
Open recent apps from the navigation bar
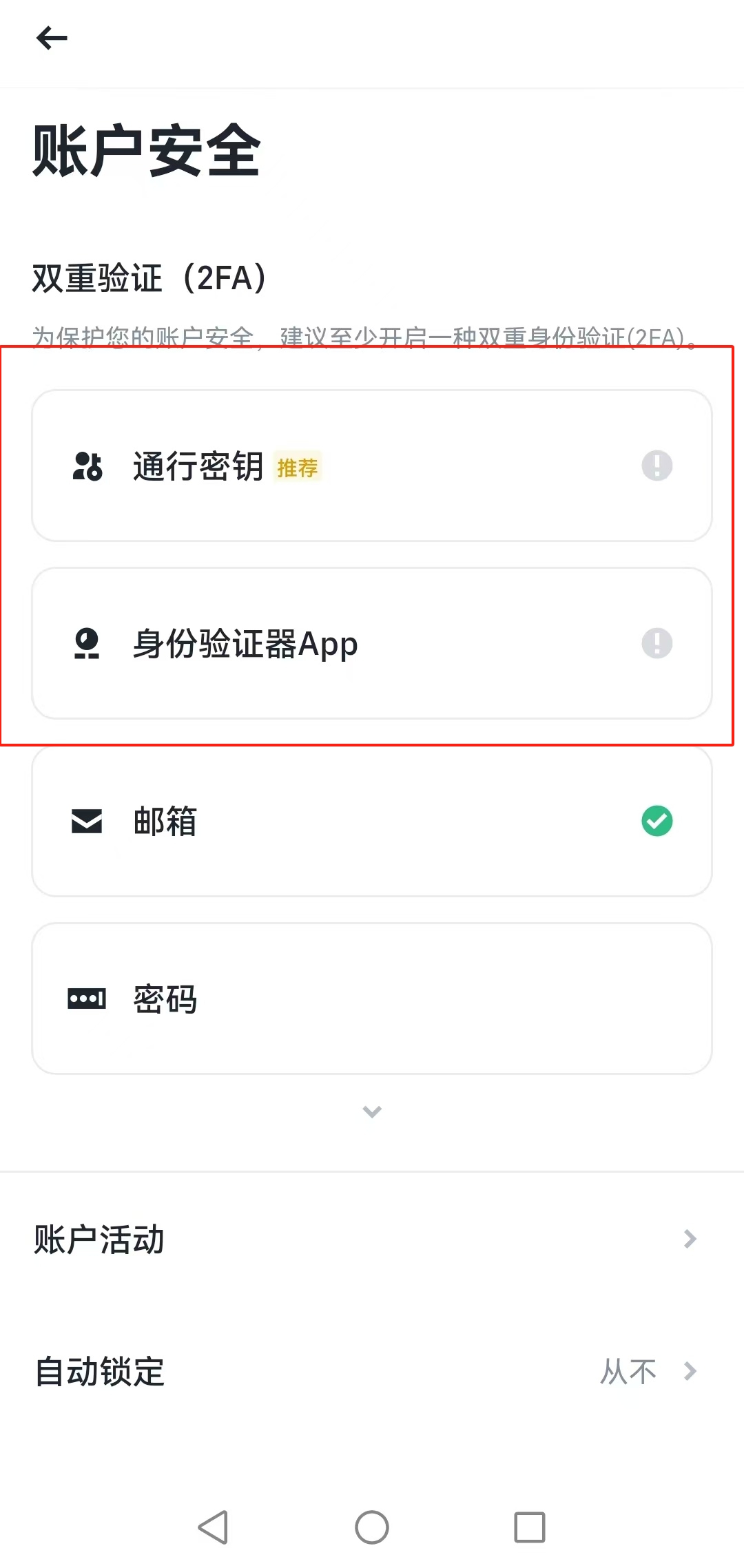click(529, 1527)
